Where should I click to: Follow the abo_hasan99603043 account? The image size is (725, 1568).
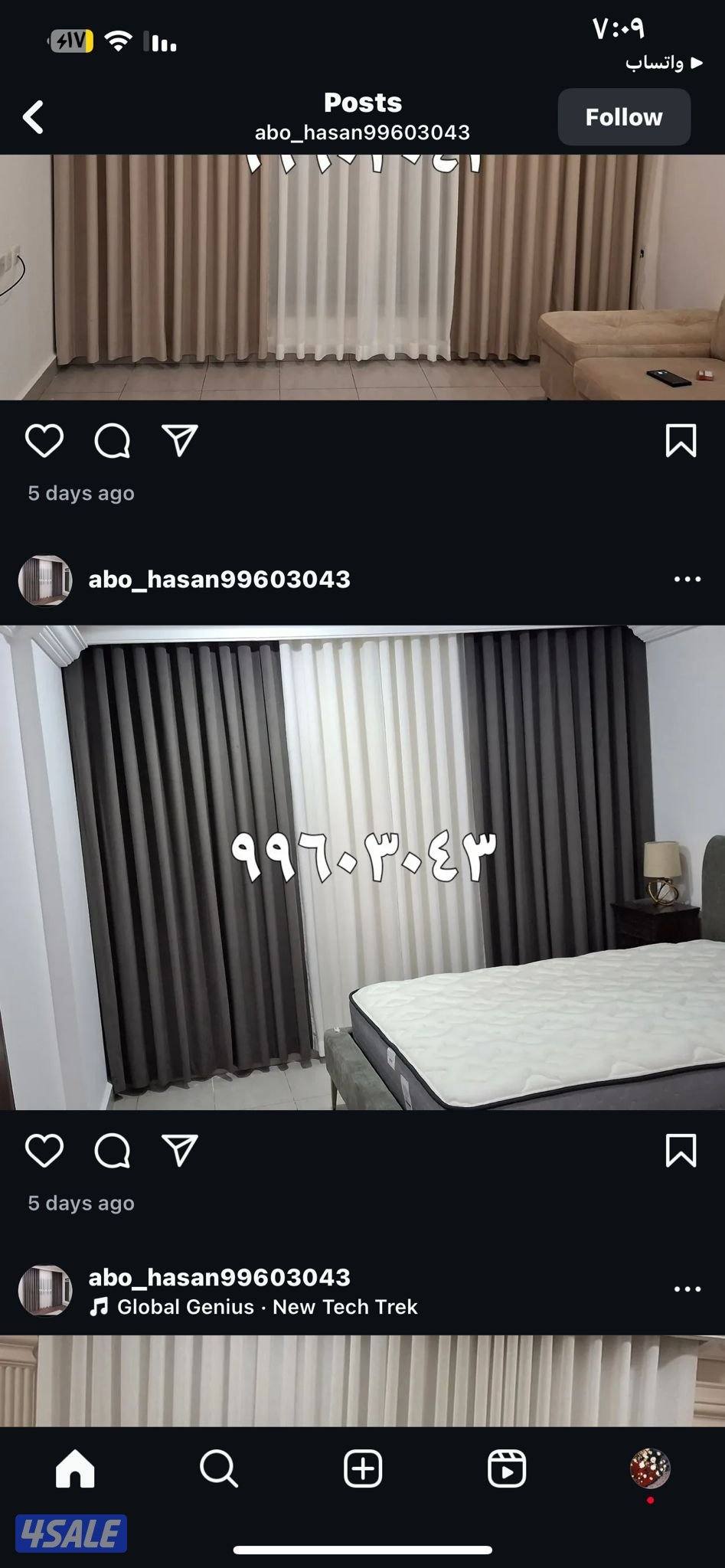coord(623,117)
